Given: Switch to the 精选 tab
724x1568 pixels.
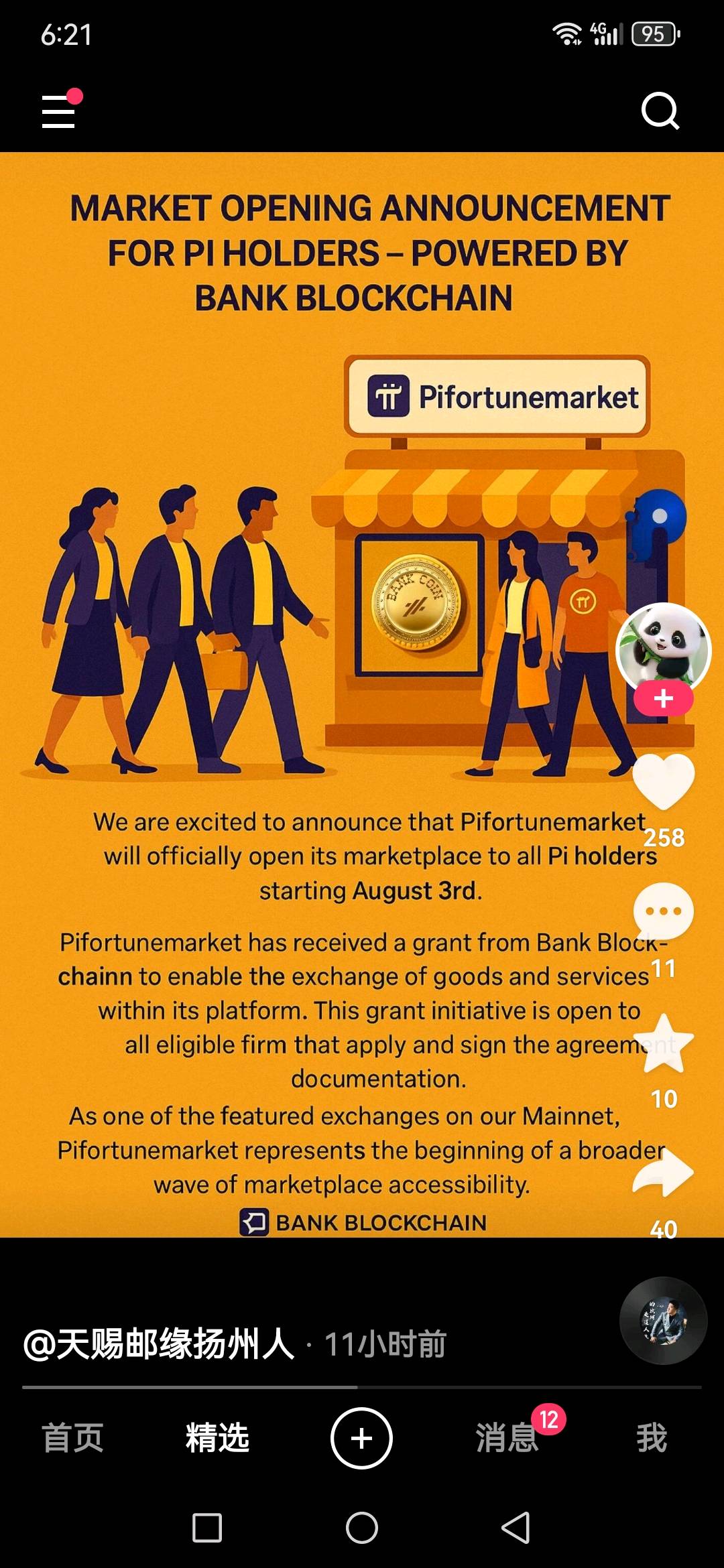Looking at the screenshot, I should [x=217, y=1438].
